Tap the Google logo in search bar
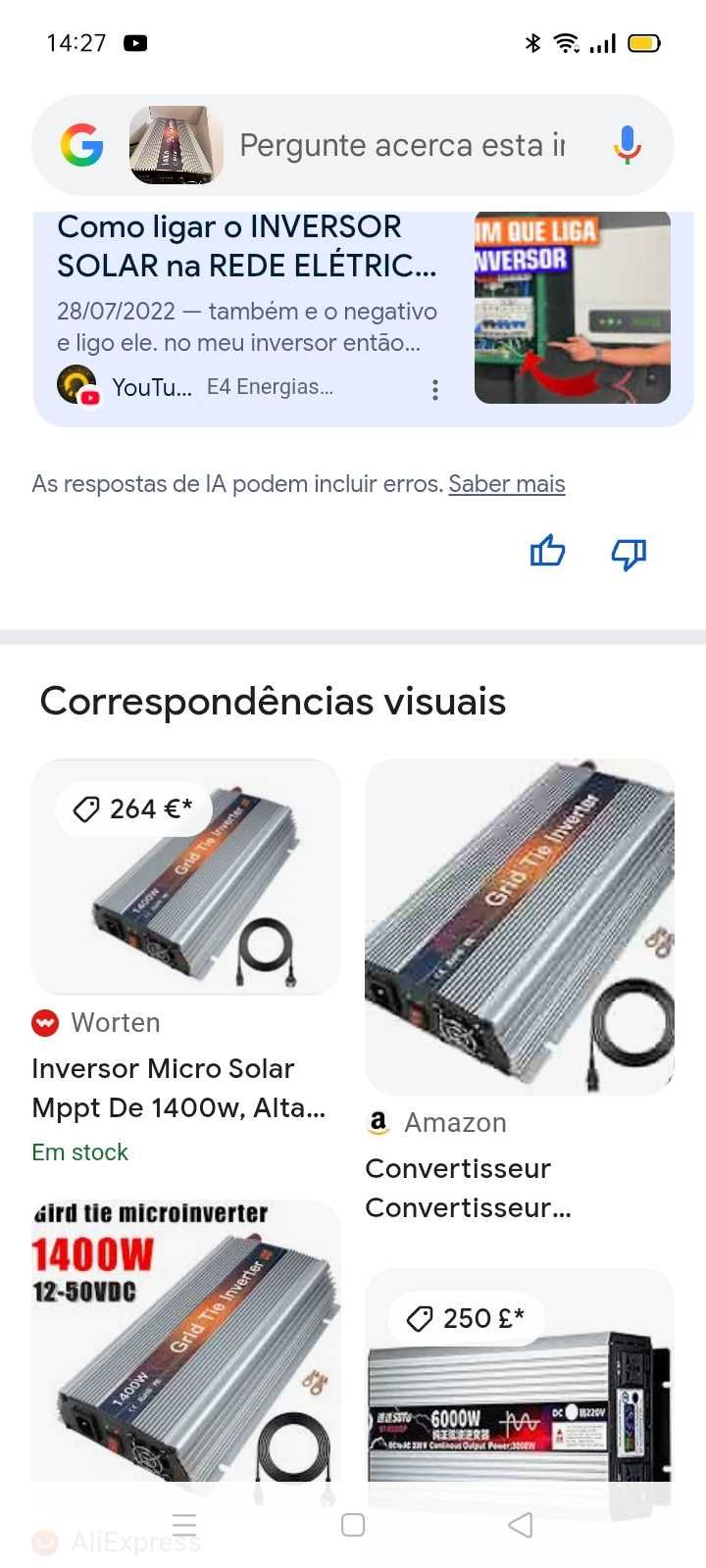 (82, 145)
